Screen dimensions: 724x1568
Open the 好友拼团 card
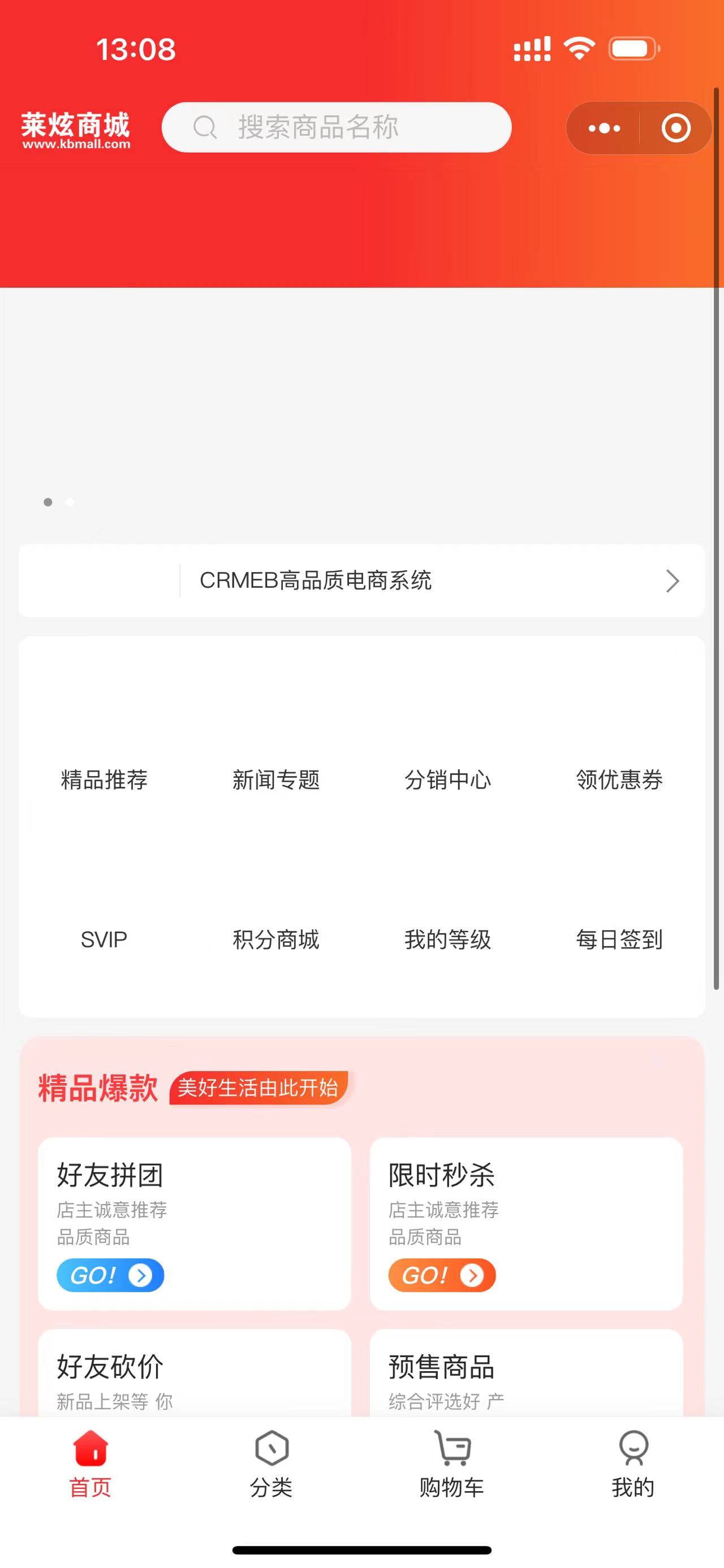pos(194,1223)
